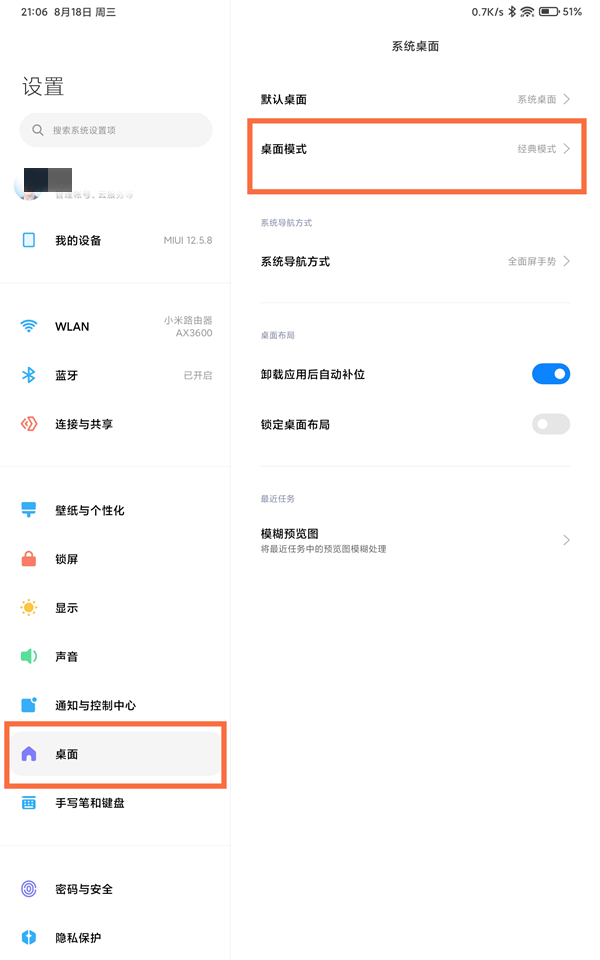Image resolution: width=600 pixels, height=960 pixels.
Task: Open 锁屏 lock screen settings
Action: [115, 559]
